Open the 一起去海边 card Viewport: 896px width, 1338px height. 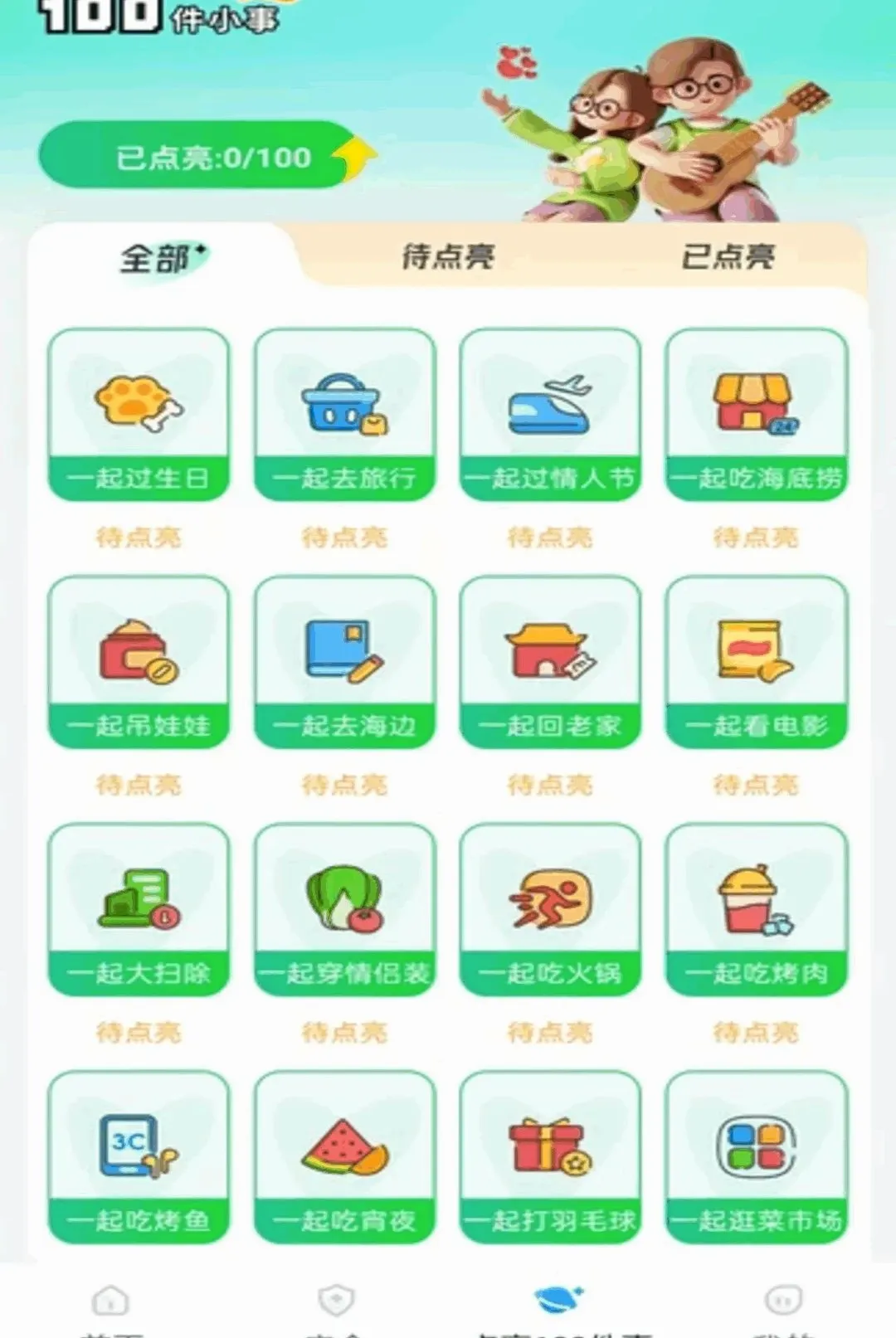[x=344, y=662]
